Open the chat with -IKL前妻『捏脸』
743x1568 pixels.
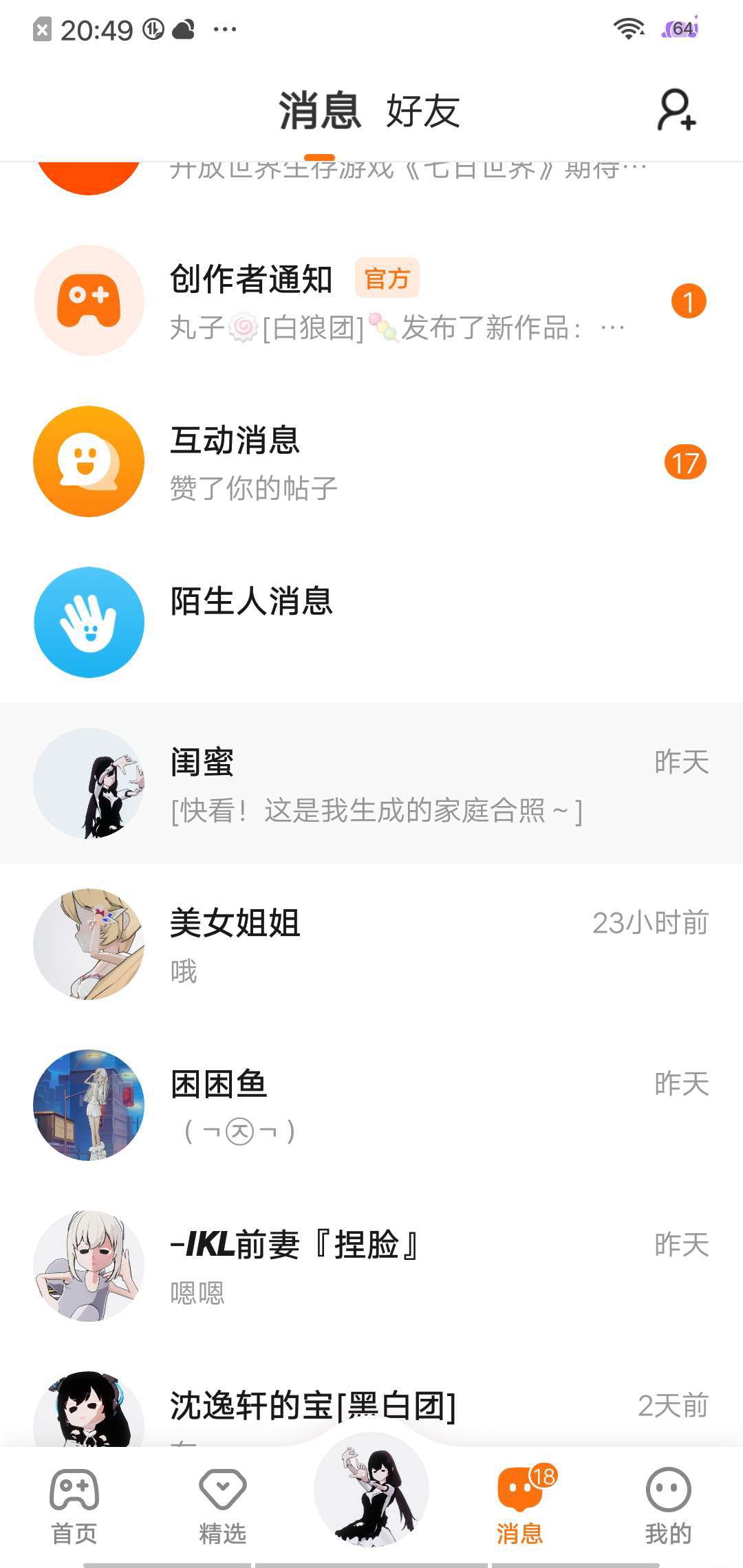pyautogui.click(x=371, y=1266)
